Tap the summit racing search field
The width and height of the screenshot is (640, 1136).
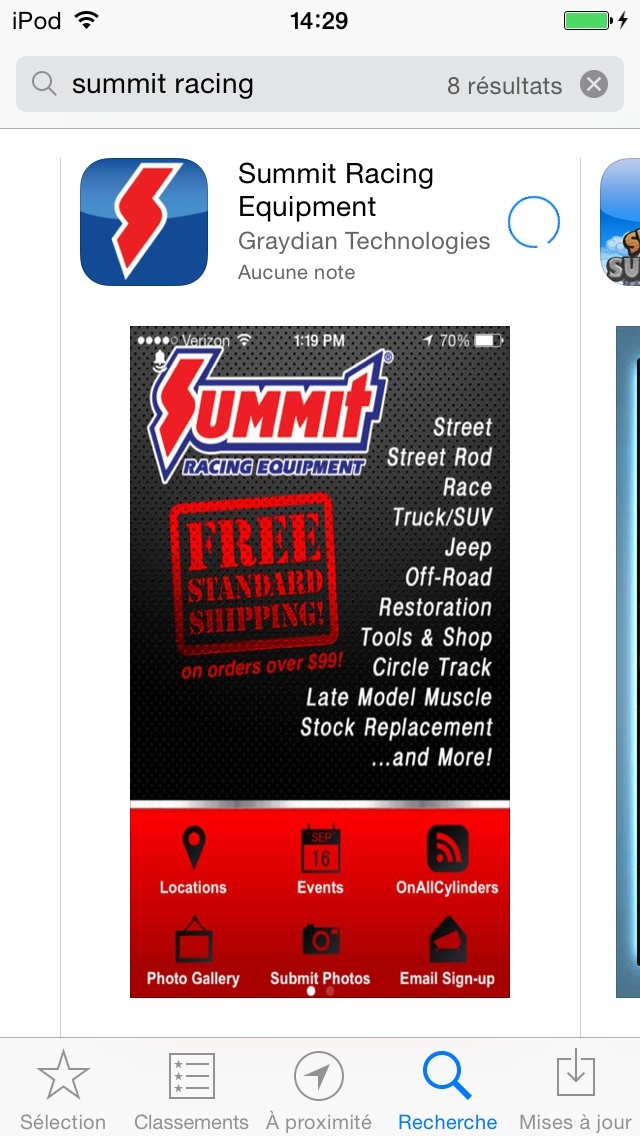click(250, 85)
